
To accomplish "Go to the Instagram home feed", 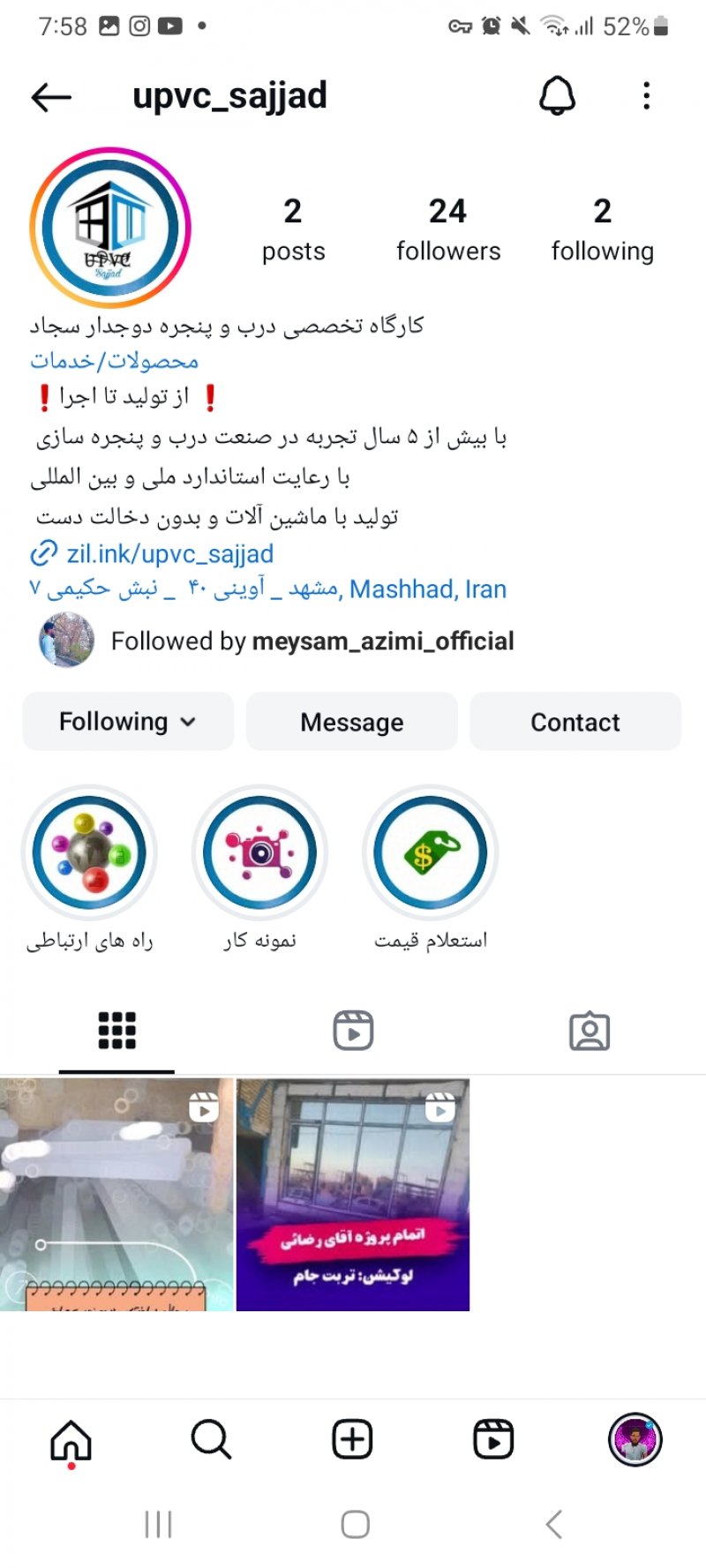I will pos(71,1440).
